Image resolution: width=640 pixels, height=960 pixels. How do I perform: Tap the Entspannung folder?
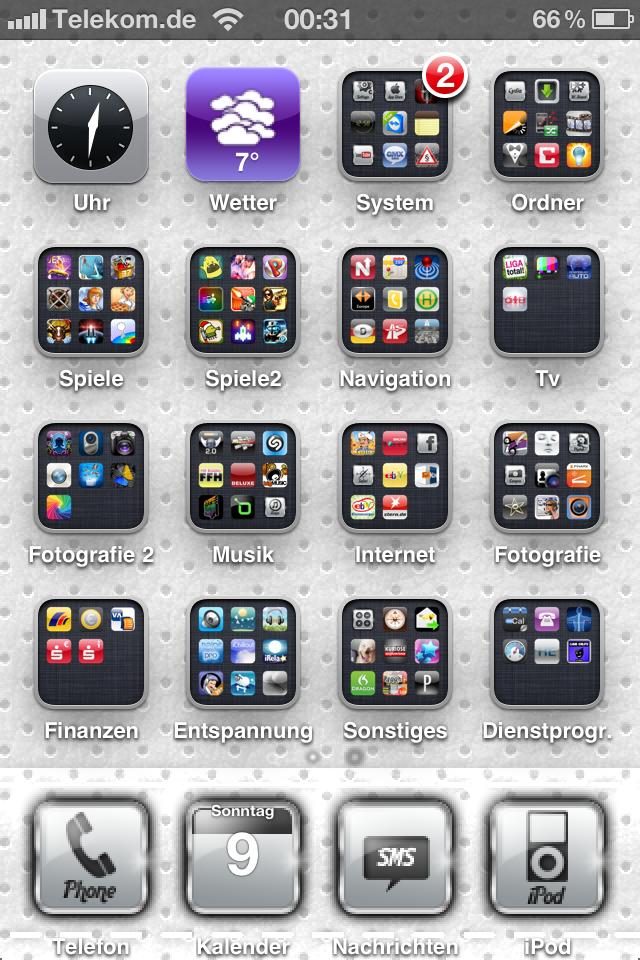[x=243, y=653]
